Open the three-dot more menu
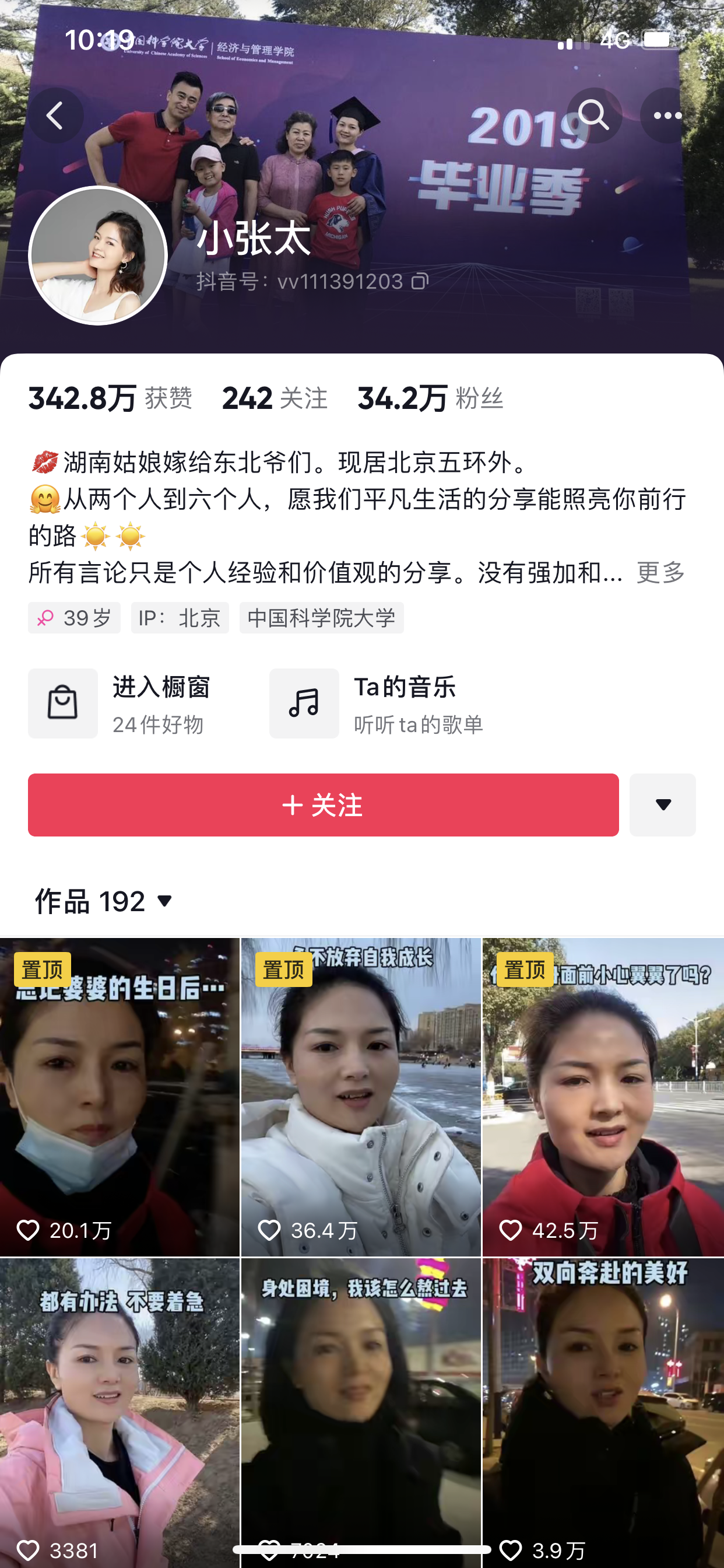 coord(667,116)
